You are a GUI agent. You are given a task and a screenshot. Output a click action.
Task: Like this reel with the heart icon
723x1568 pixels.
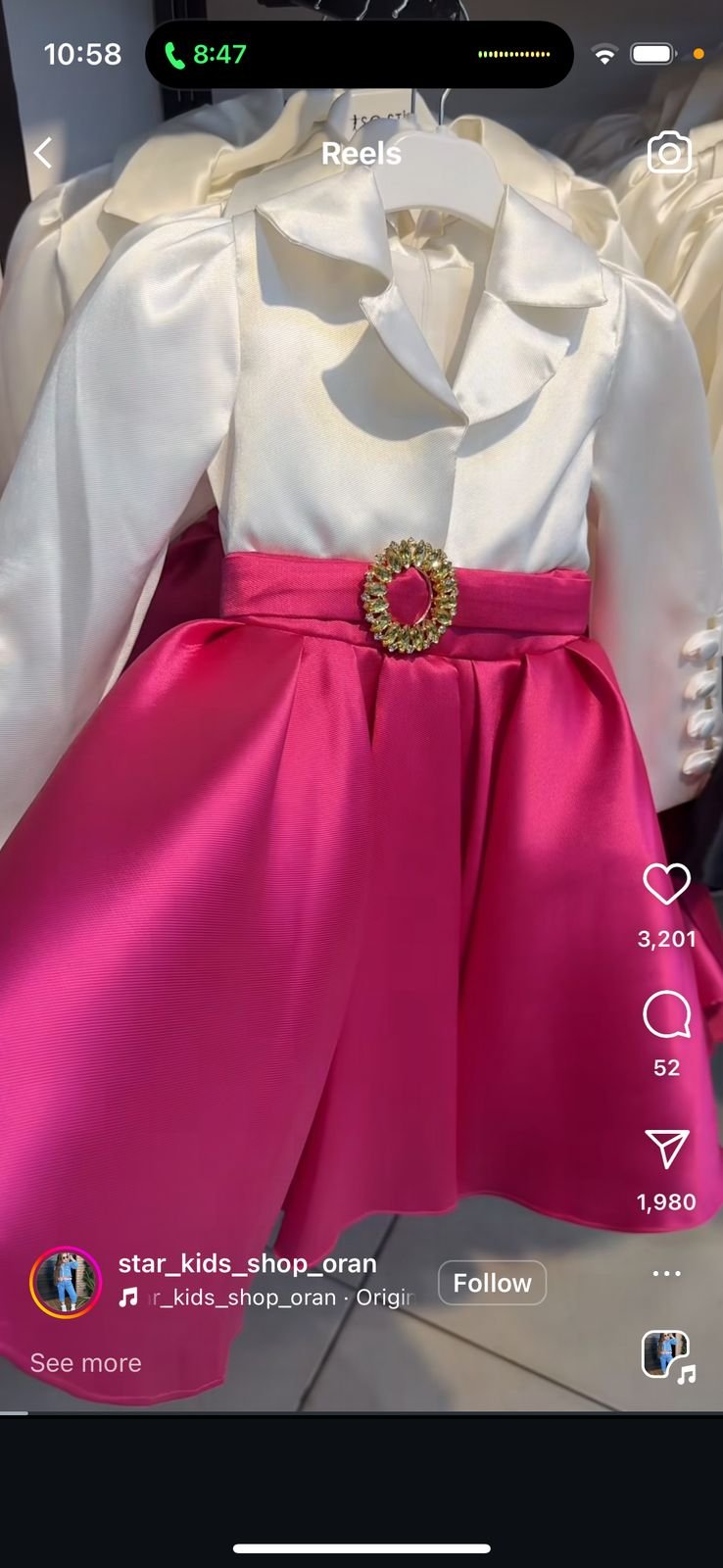pos(666,885)
